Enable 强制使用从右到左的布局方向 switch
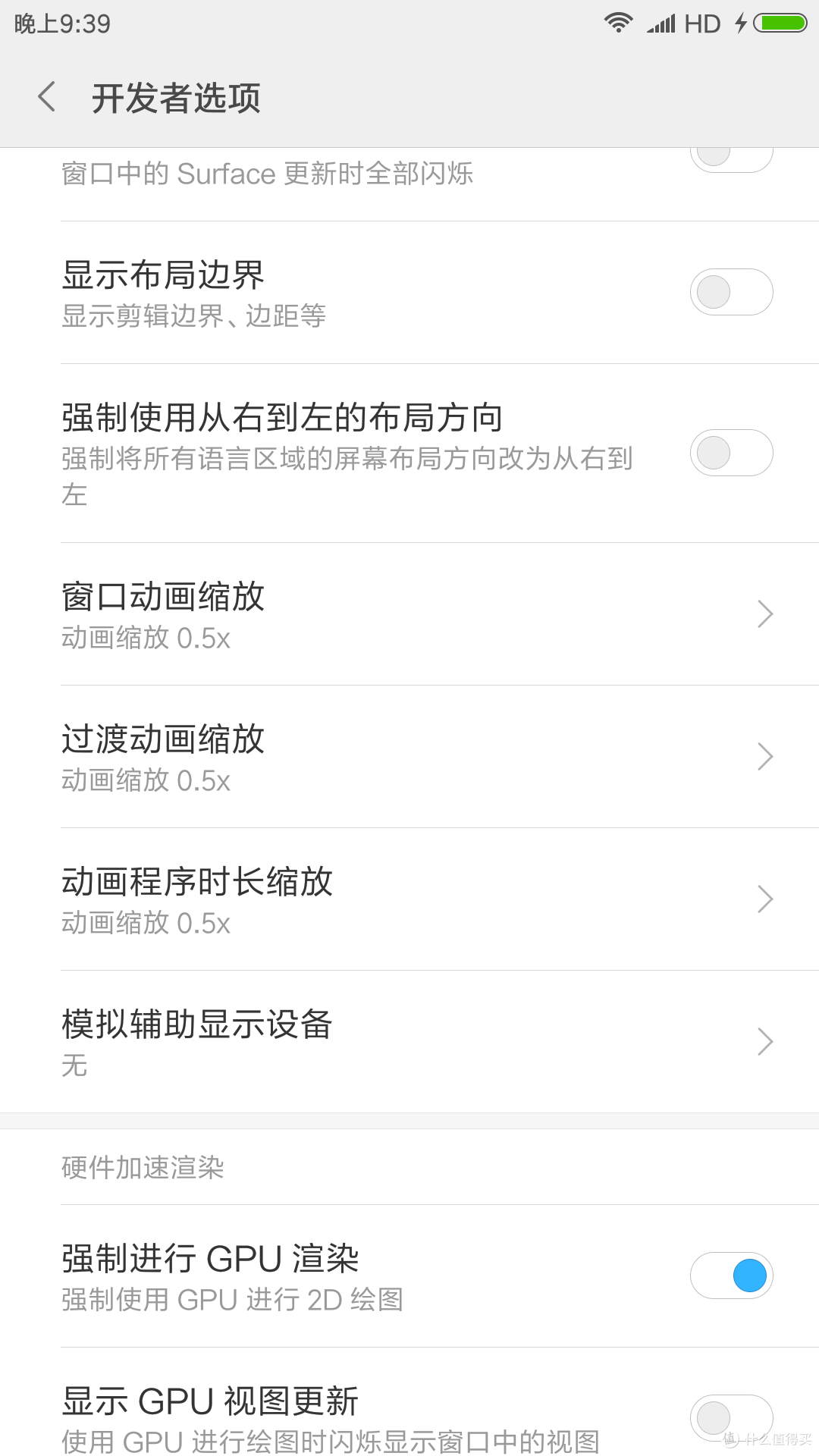819x1456 pixels. (x=731, y=453)
